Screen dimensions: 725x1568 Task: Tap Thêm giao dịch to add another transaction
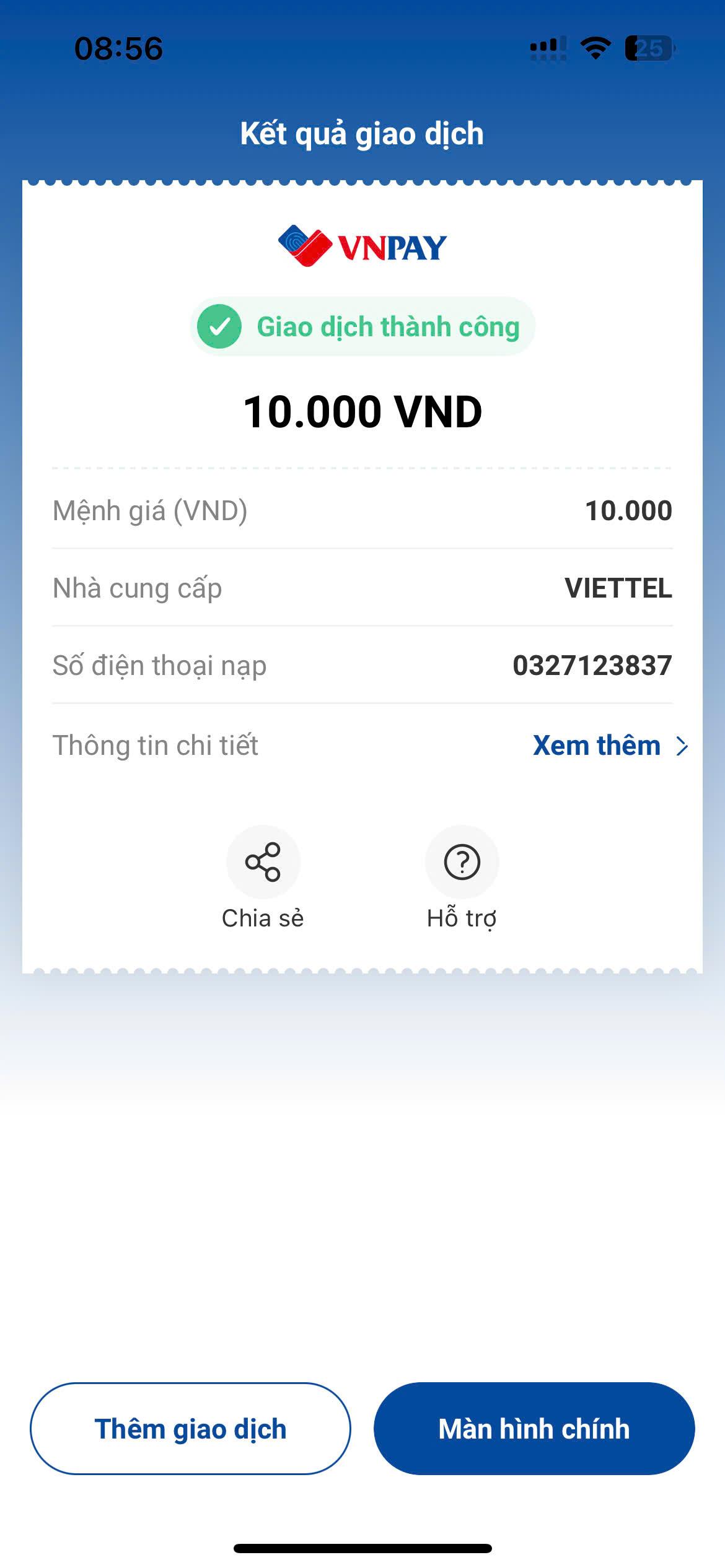point(190,1429)
